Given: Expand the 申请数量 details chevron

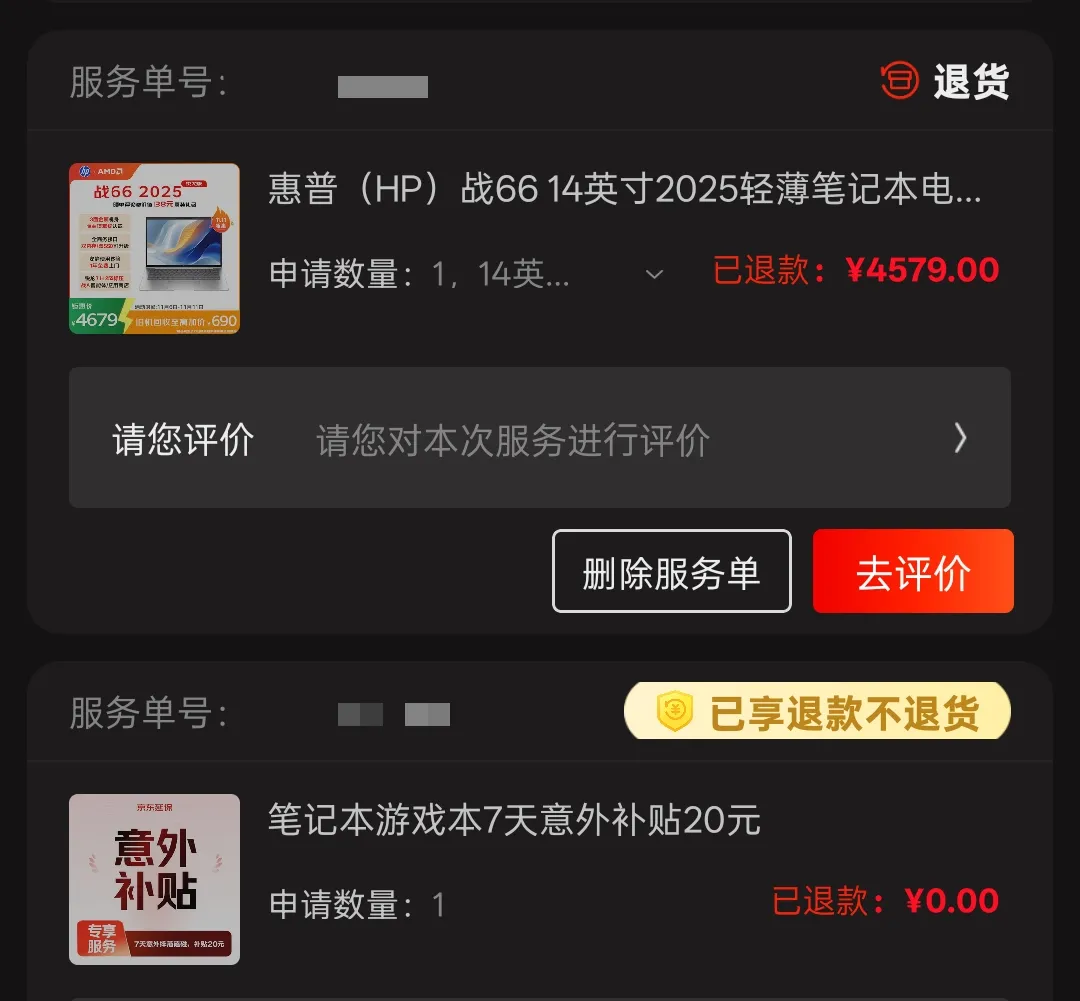Looking at the screenshot, I should [654, 274].
